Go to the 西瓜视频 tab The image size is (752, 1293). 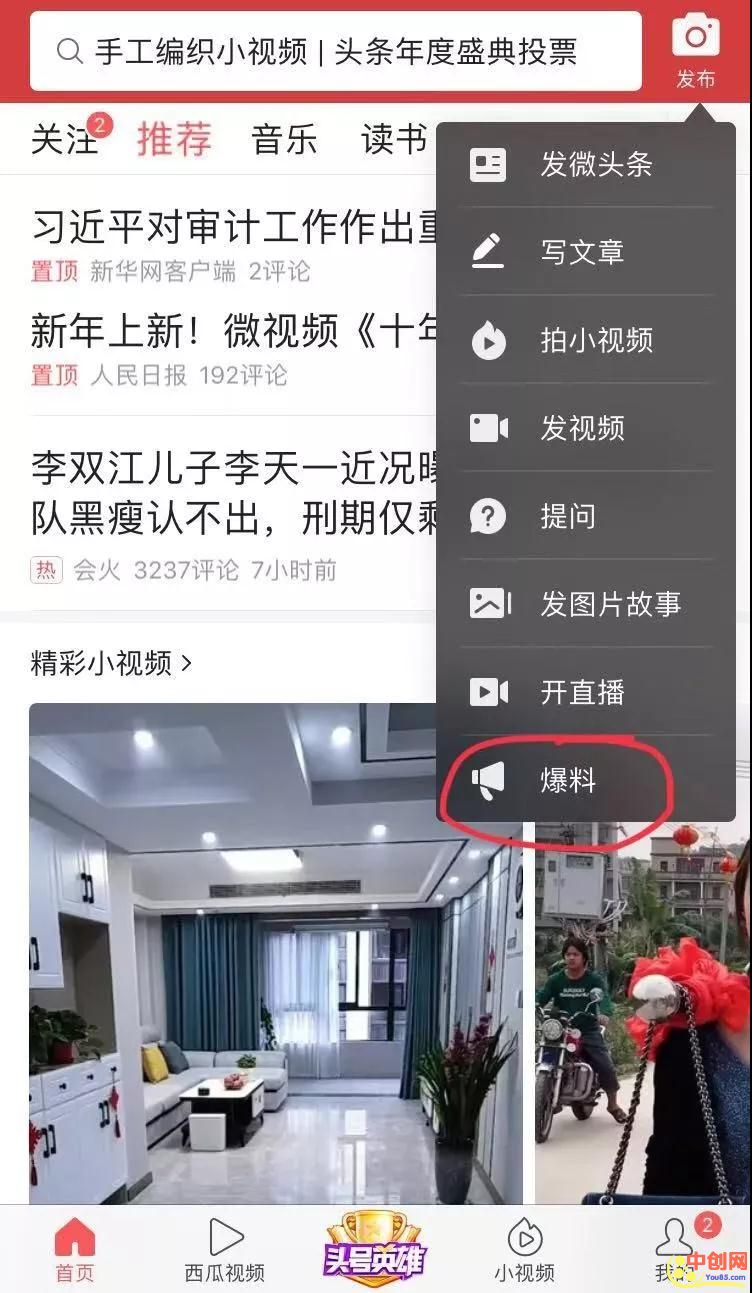pos(225,1250)
